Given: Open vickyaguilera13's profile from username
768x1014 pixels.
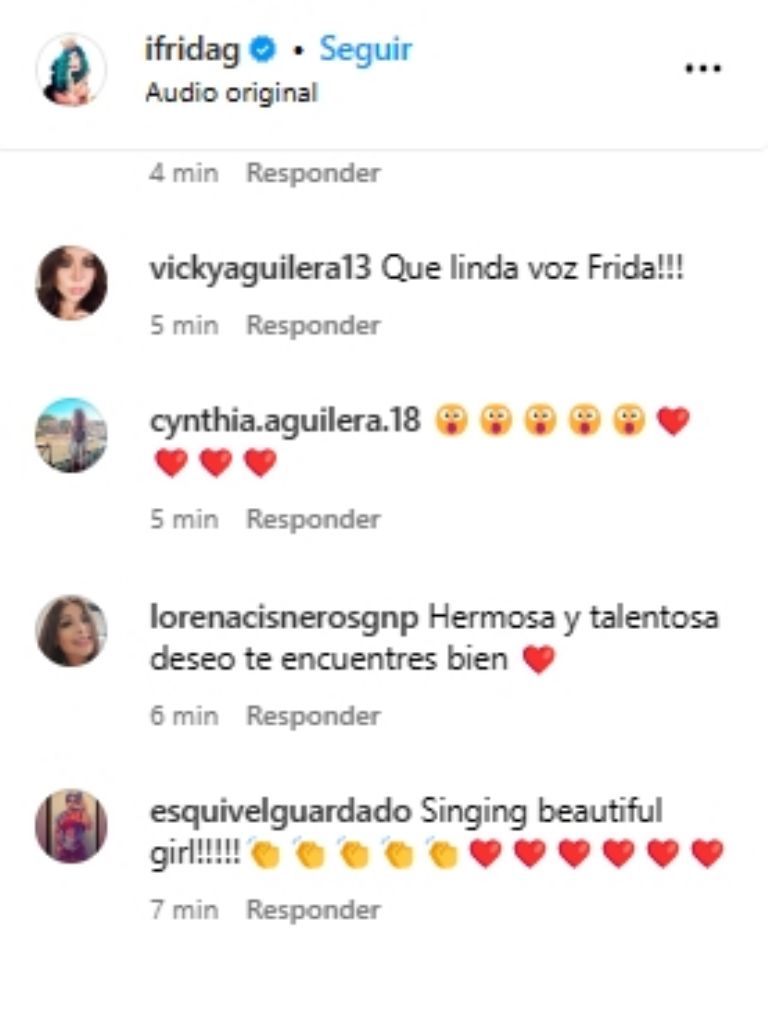Looking at the screenshot, I should (x=261, y=269).
